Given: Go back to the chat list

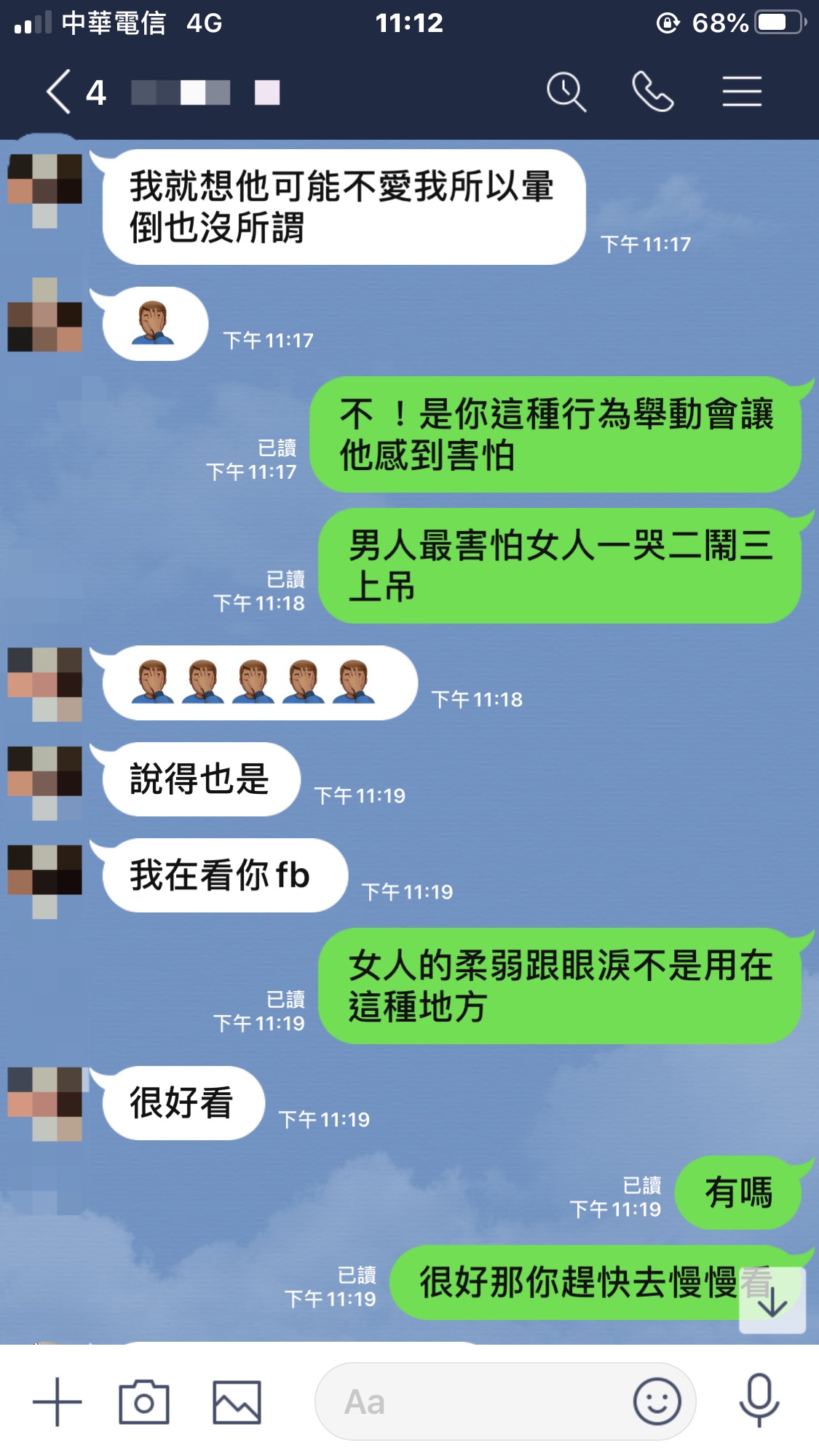Looking at the screenshot, I should [60, 92].
